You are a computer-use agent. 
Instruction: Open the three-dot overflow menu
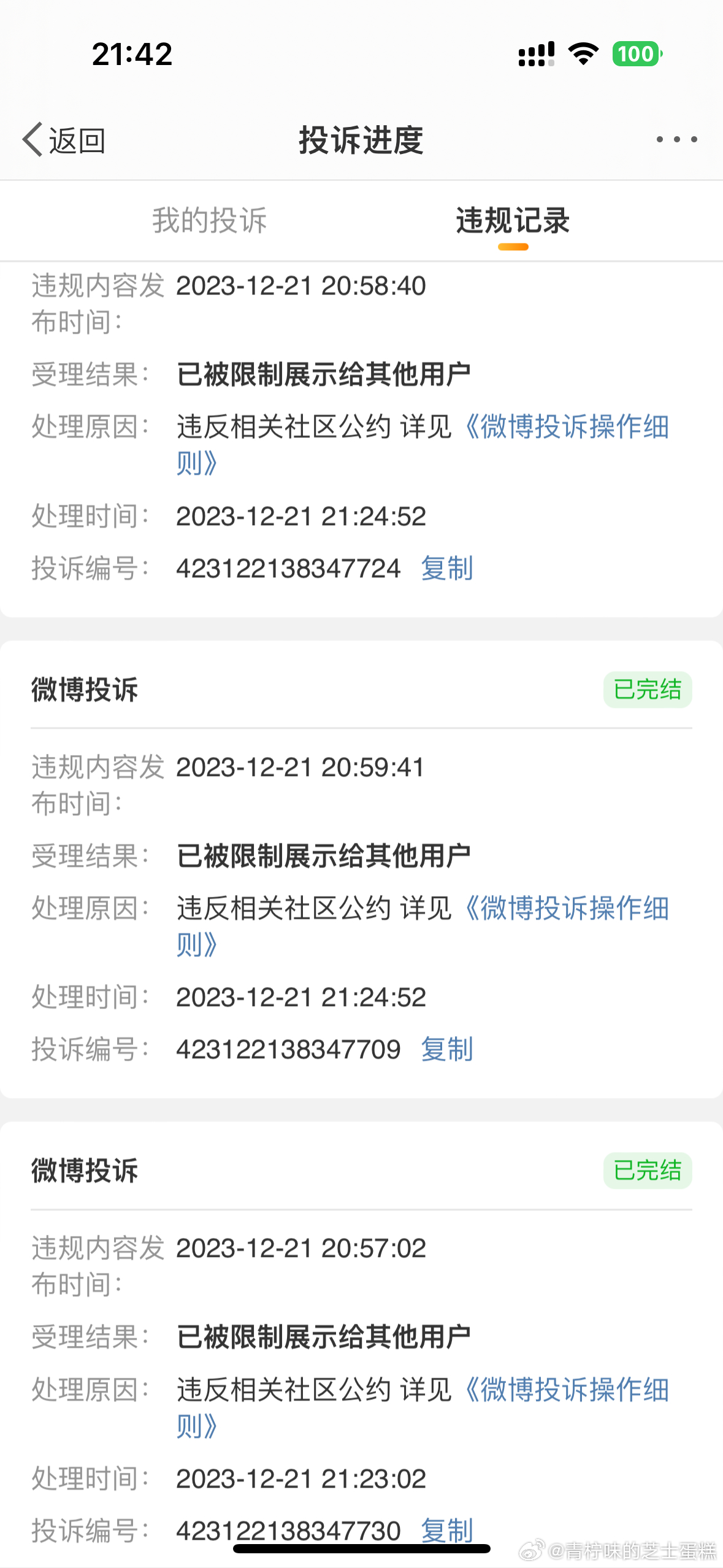pos(676,140)
